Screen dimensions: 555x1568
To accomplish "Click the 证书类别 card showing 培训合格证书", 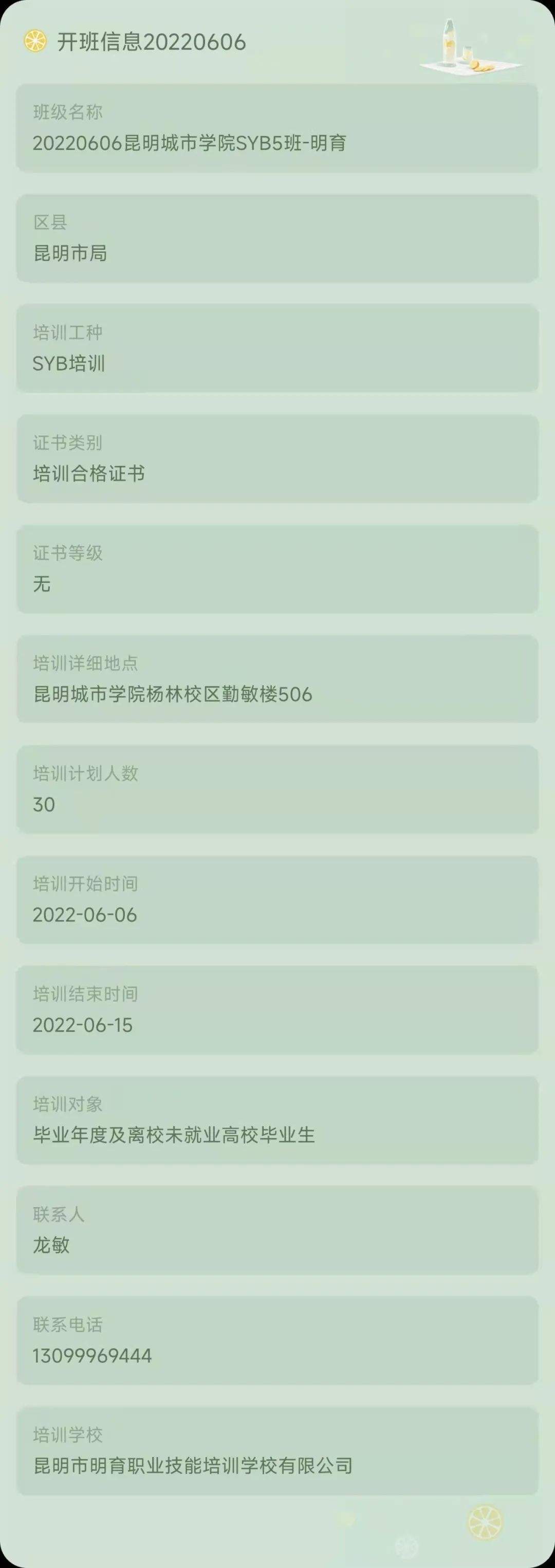I will click(x=277, y=459).
